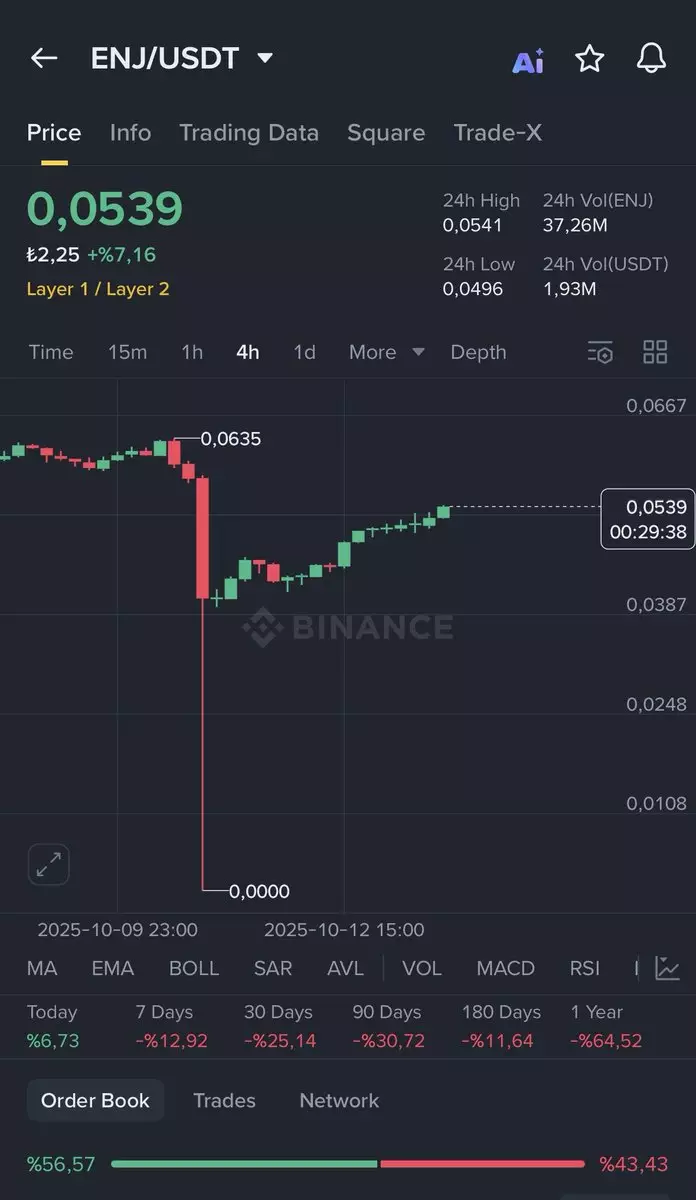The height and width of the screenshot is (1200, 696).
Task: Open the Trading Data tab
Action: pyautogui.click(x=249, y=133)
